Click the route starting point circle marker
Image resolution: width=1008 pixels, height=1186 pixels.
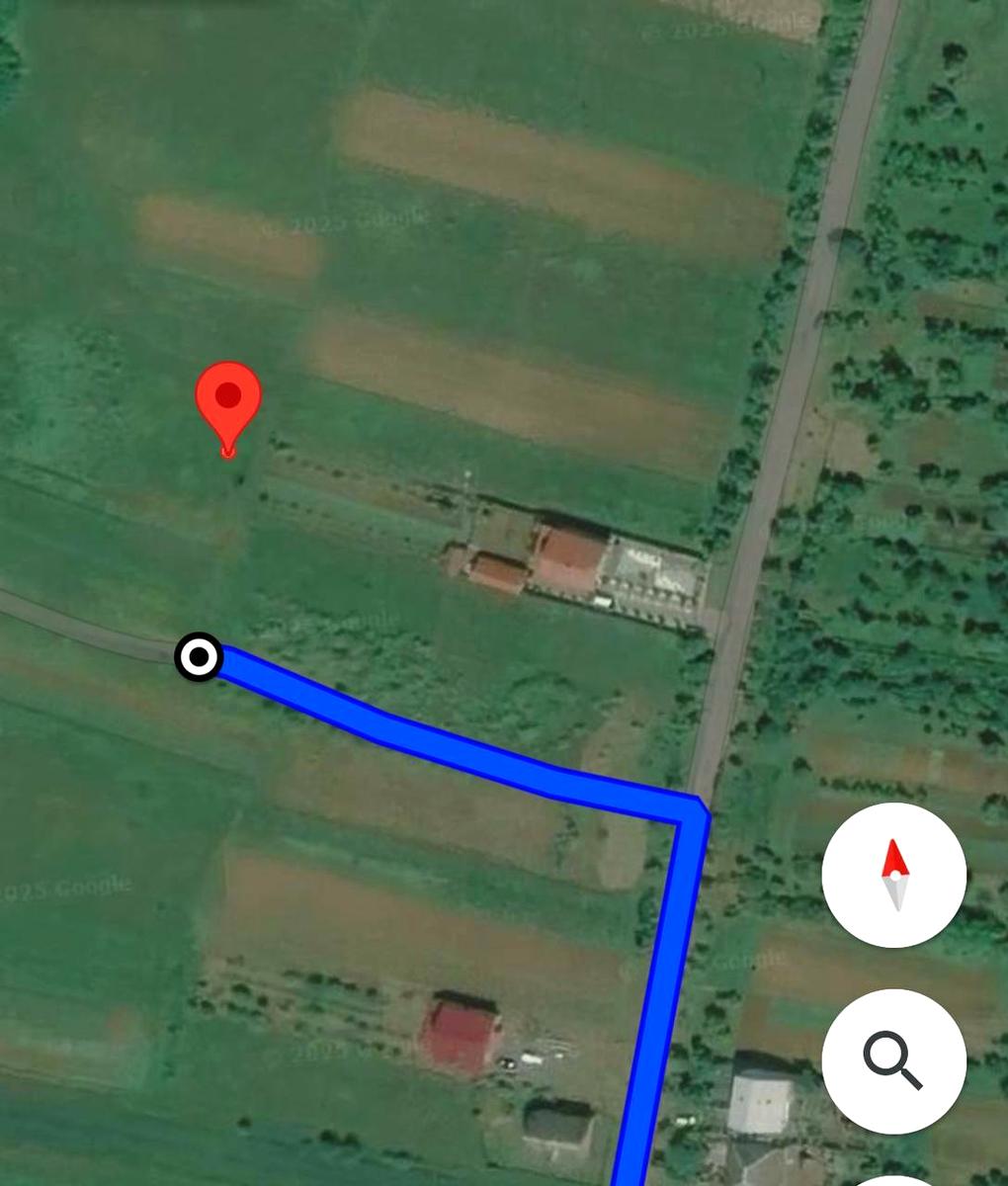click(197, 656)
